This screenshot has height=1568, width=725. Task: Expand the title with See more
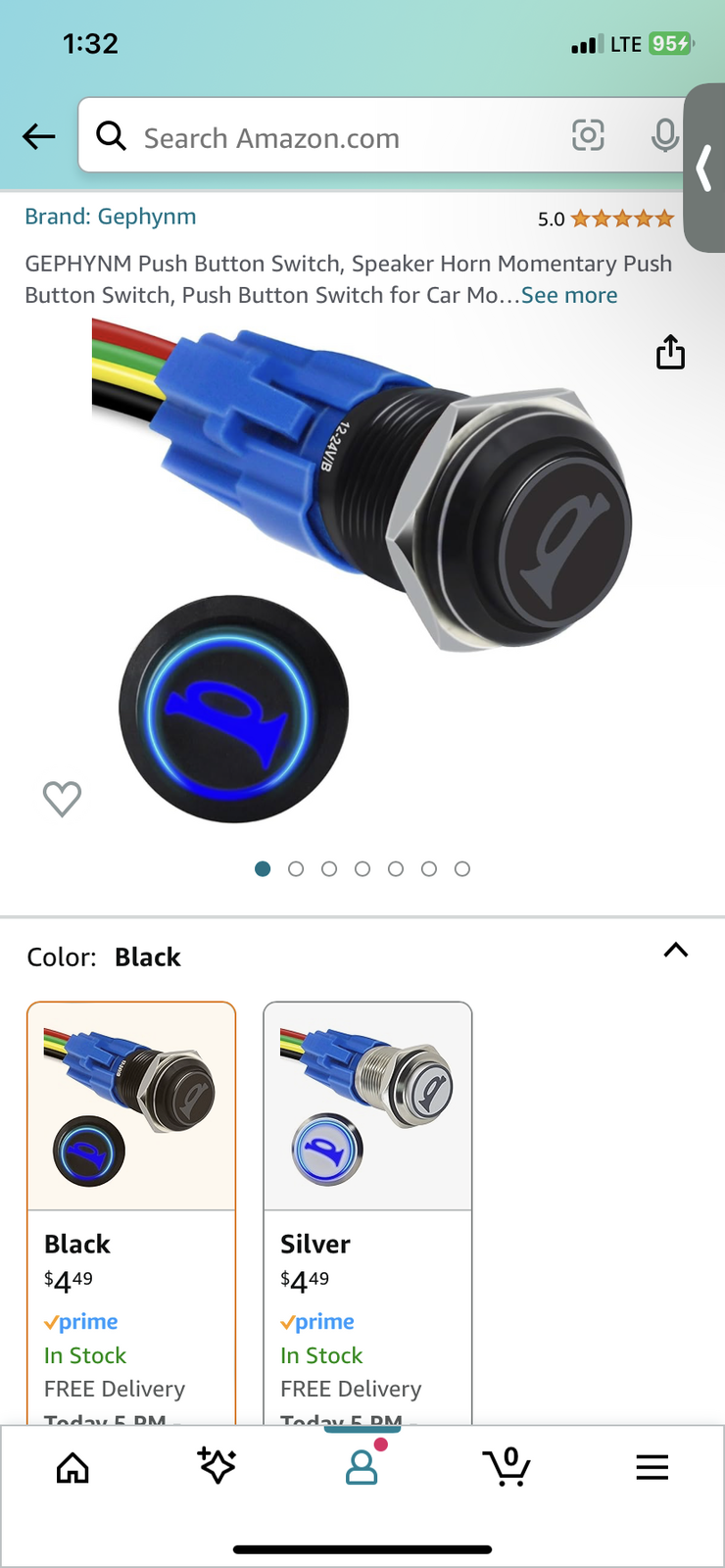coord(569,295)
